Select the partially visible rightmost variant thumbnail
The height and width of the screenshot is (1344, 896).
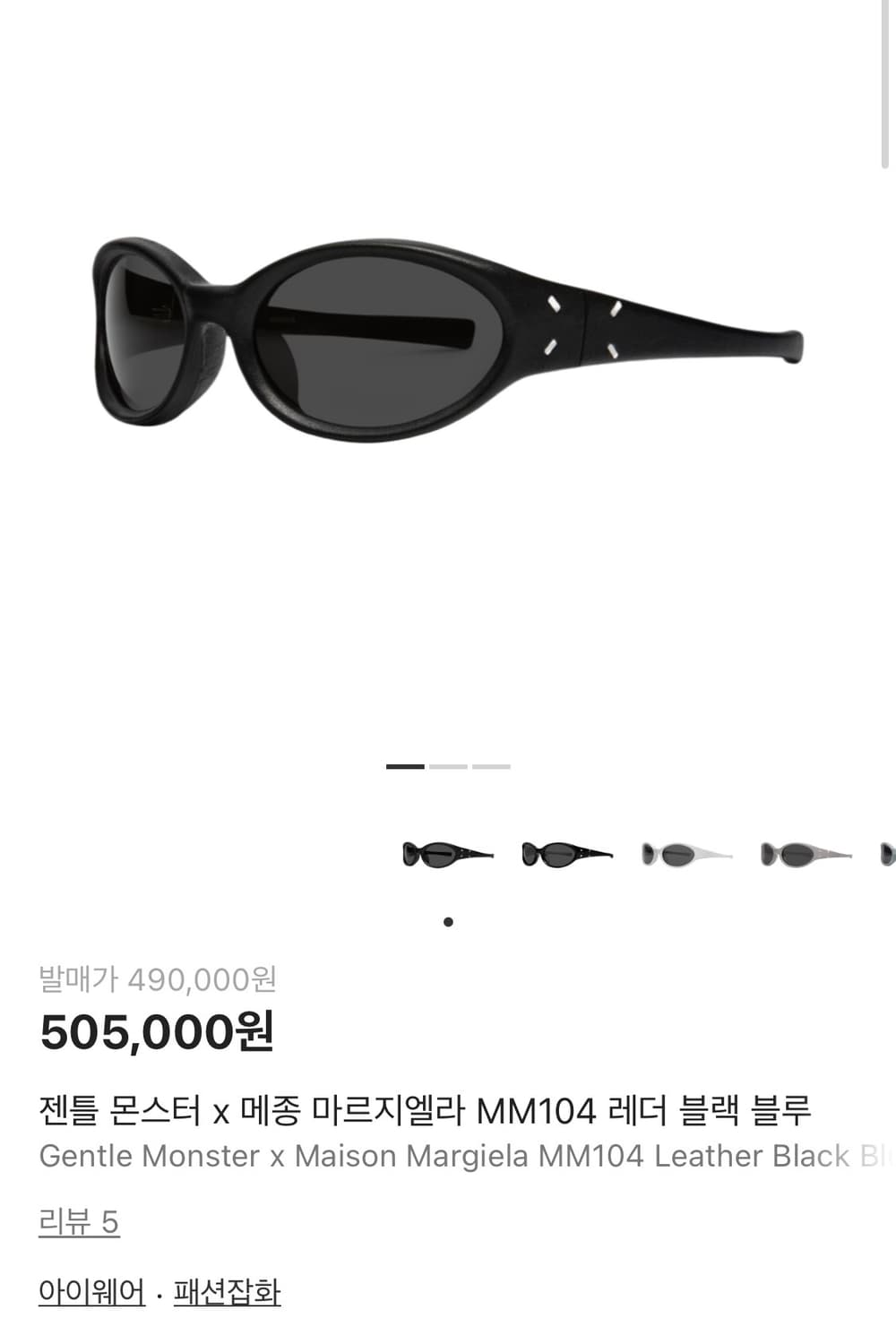(887, 853)
